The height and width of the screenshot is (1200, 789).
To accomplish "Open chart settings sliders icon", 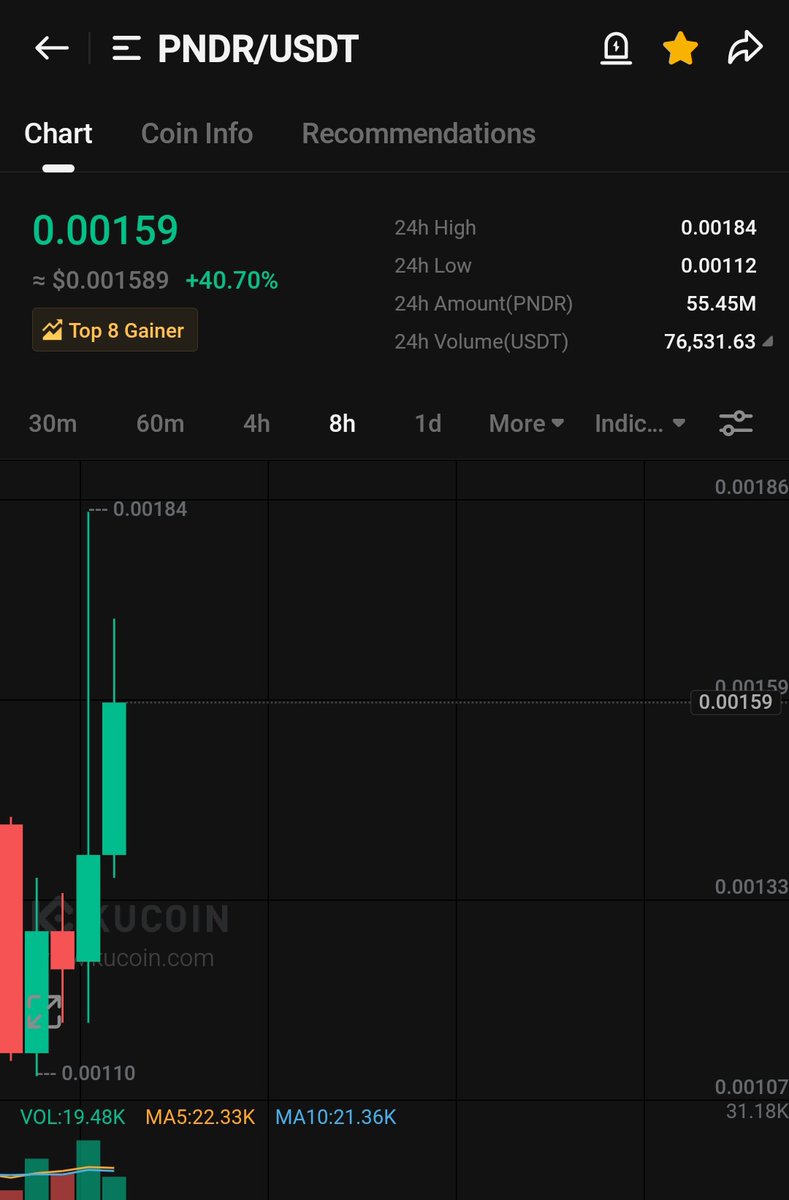I will click(x=736, y=423).
